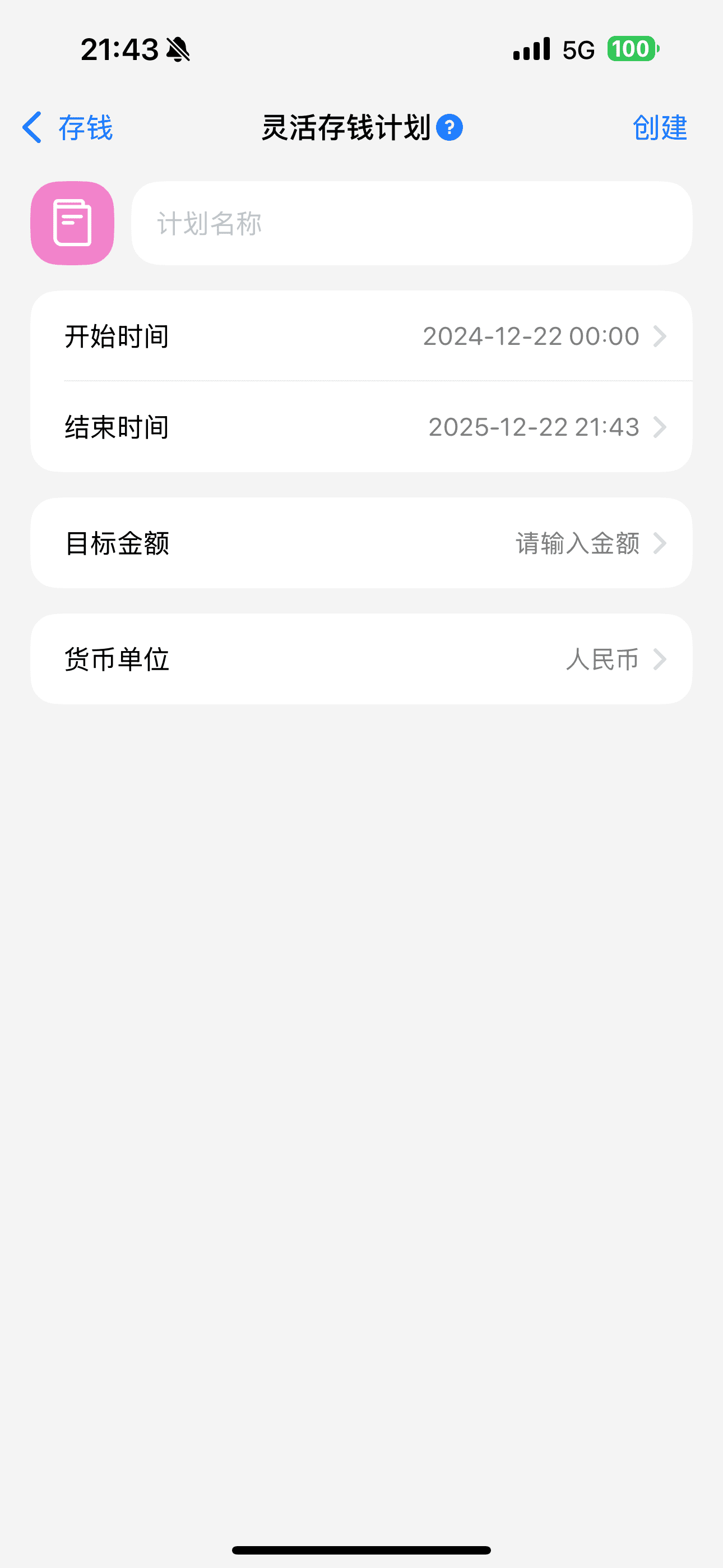Focus the 计划名称 name field
The image size is (723, 1568).
pyautogui.click(x=411, y=223)
